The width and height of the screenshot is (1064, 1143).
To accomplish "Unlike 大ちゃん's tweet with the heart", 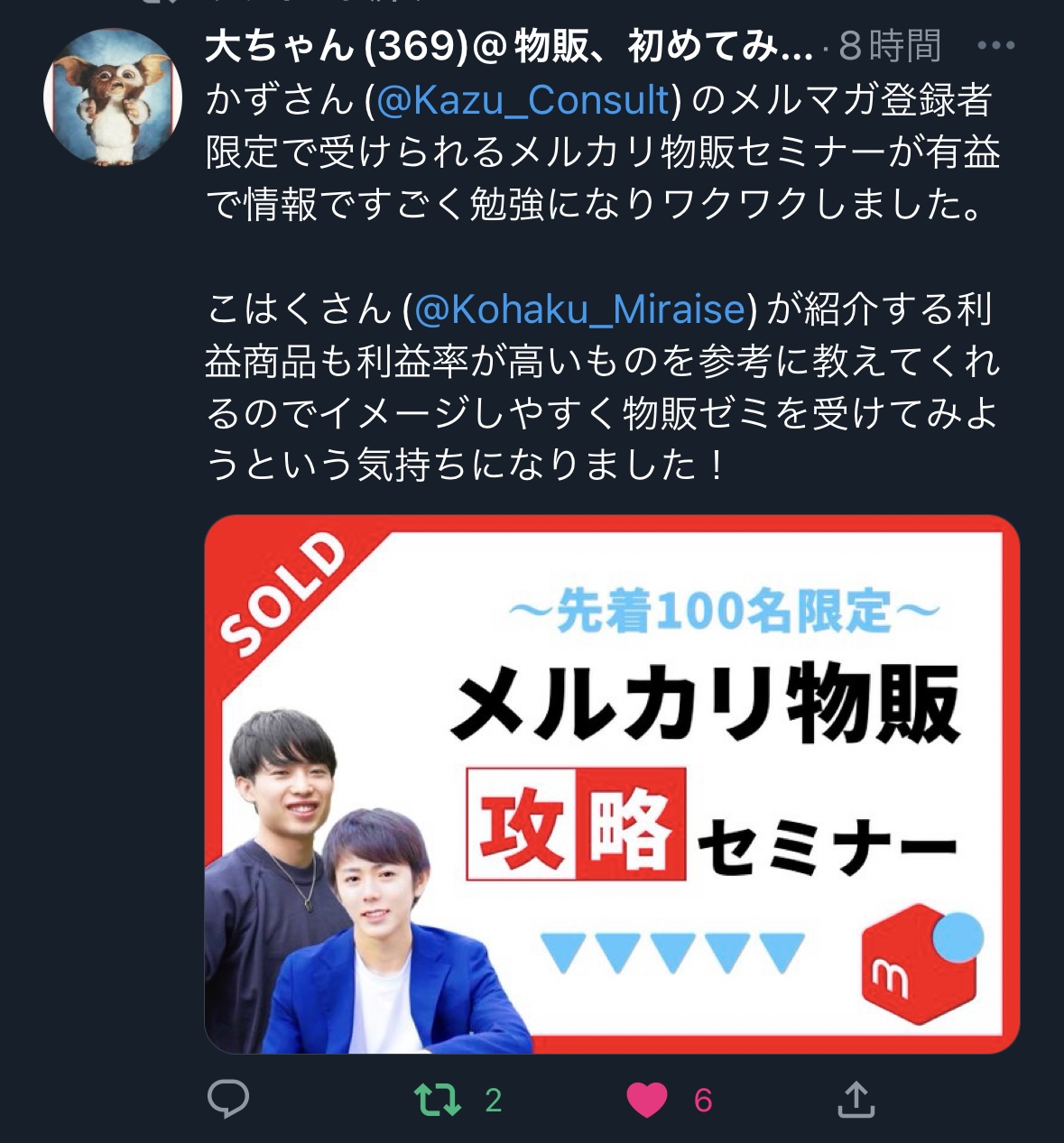I will pyautogui.click(x=646, y=1100).
